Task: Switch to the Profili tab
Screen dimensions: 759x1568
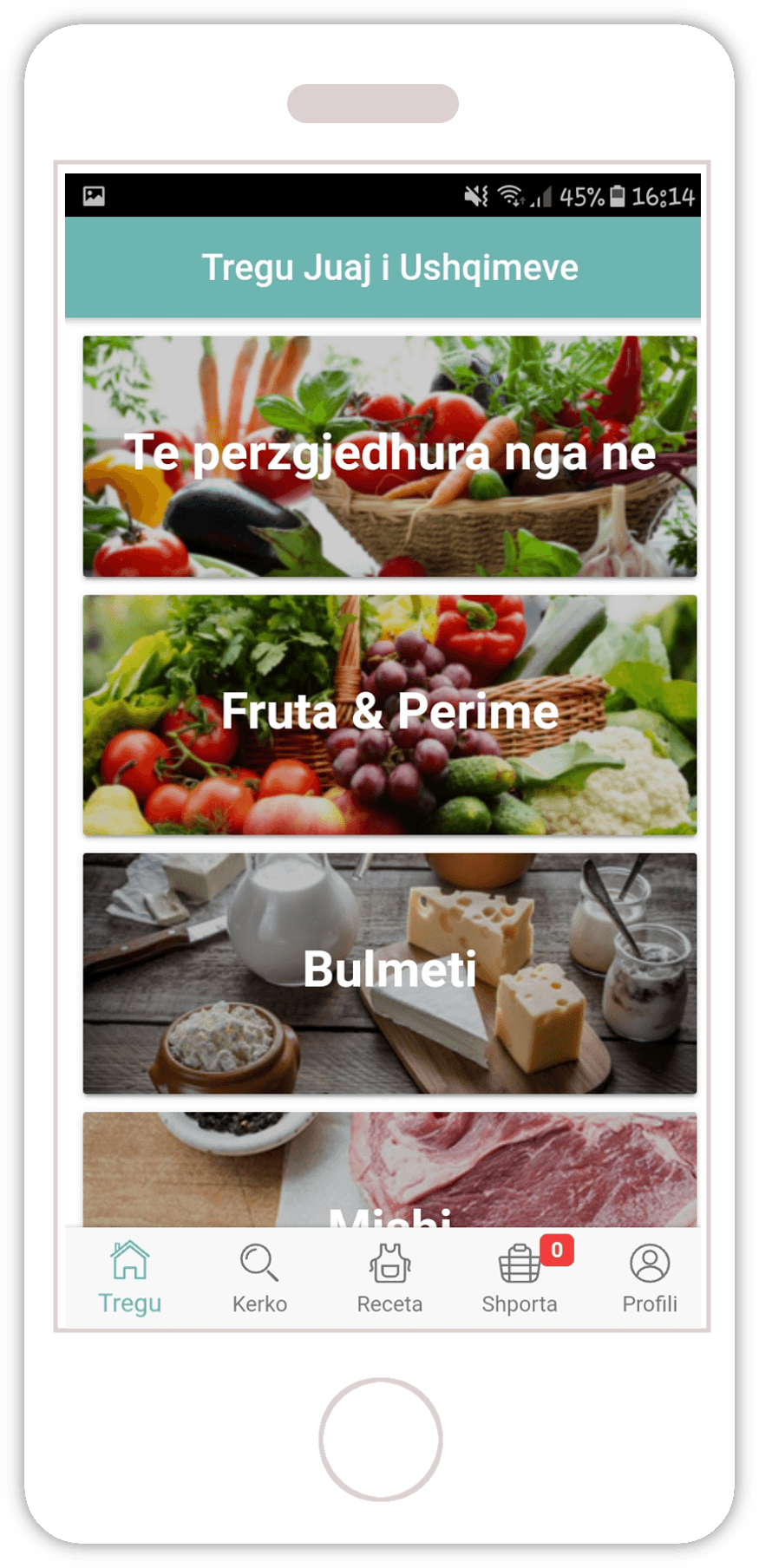Action: point(650,1278)
